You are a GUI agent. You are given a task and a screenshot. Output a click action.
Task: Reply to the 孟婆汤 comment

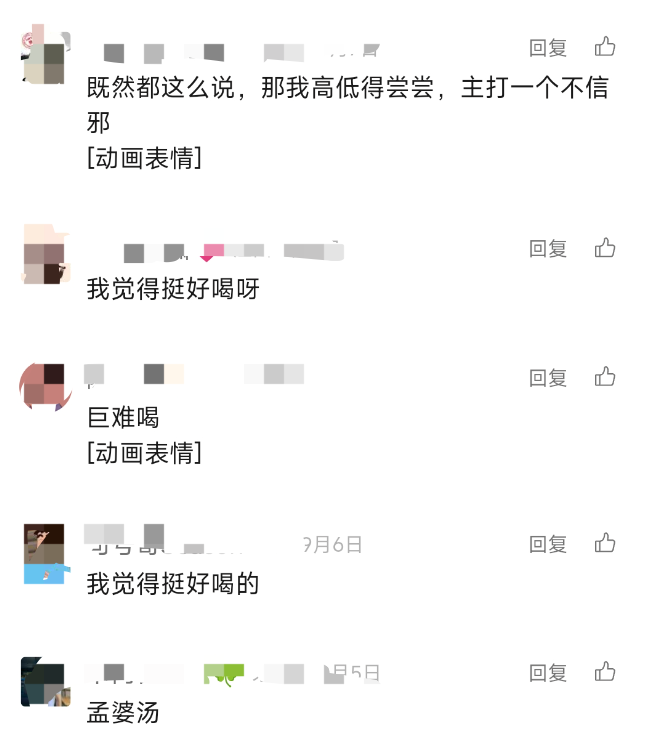(x=547, y=672)
